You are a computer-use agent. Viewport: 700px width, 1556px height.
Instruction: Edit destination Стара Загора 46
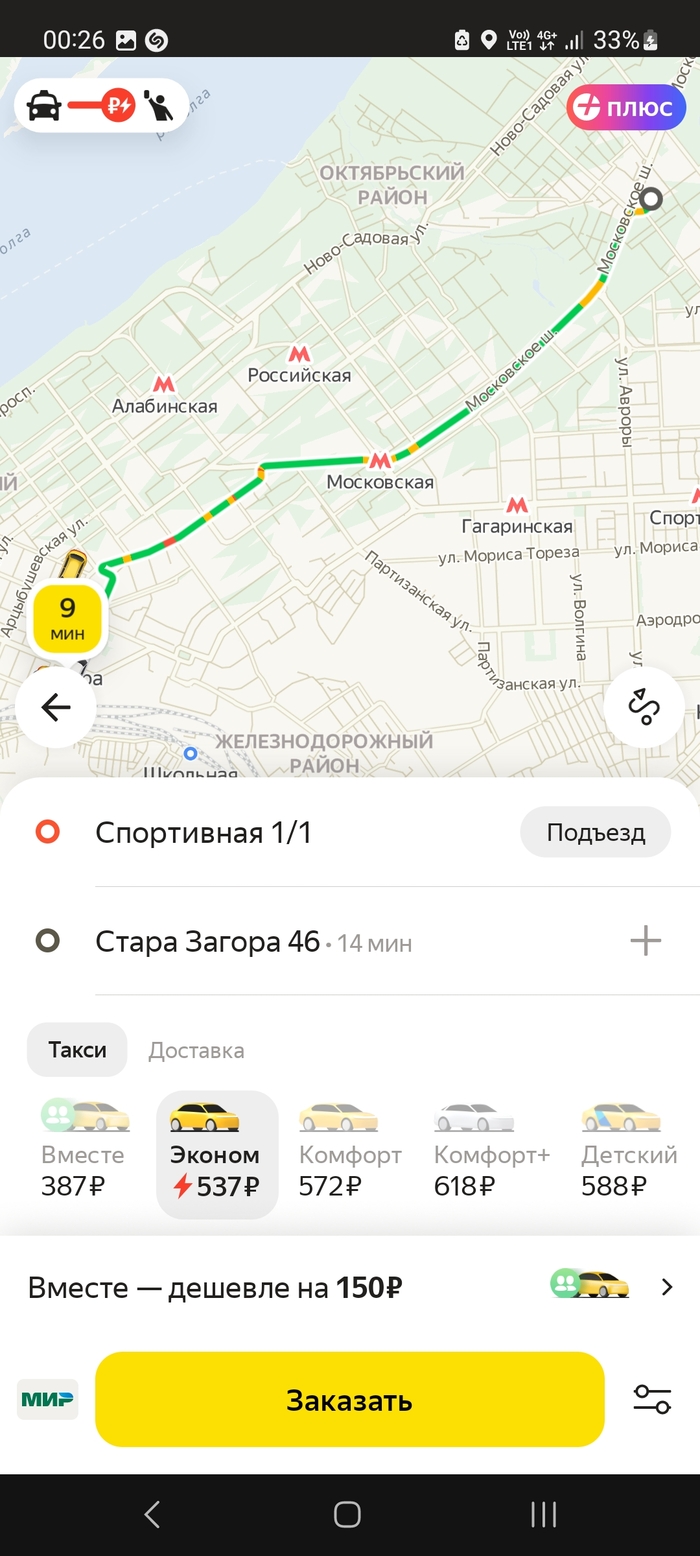pyautogui.click(x=208, y=942)
